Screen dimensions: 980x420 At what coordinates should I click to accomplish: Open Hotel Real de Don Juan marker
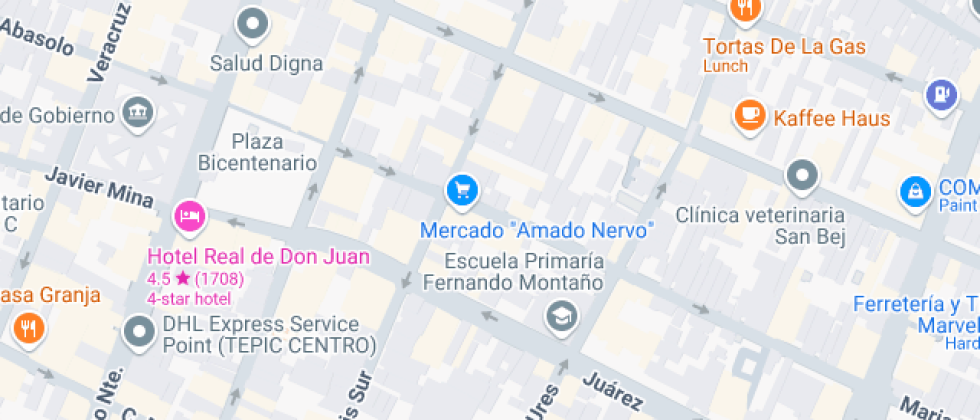tap(190, 214)
